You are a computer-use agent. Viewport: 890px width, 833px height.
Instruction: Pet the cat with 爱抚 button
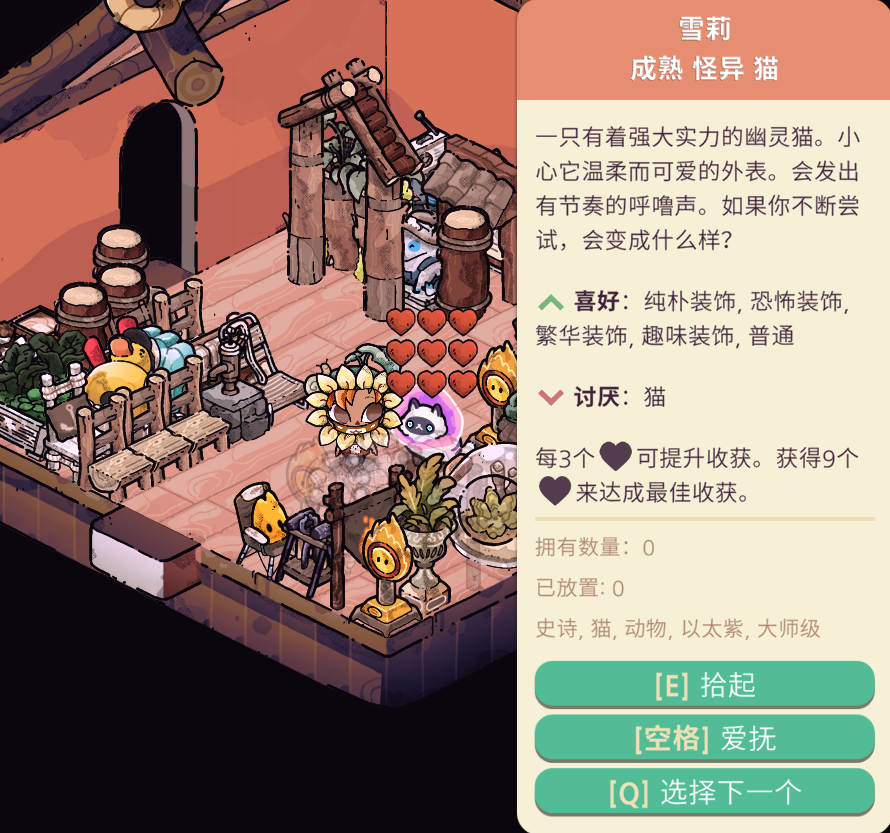pos(704,739)
